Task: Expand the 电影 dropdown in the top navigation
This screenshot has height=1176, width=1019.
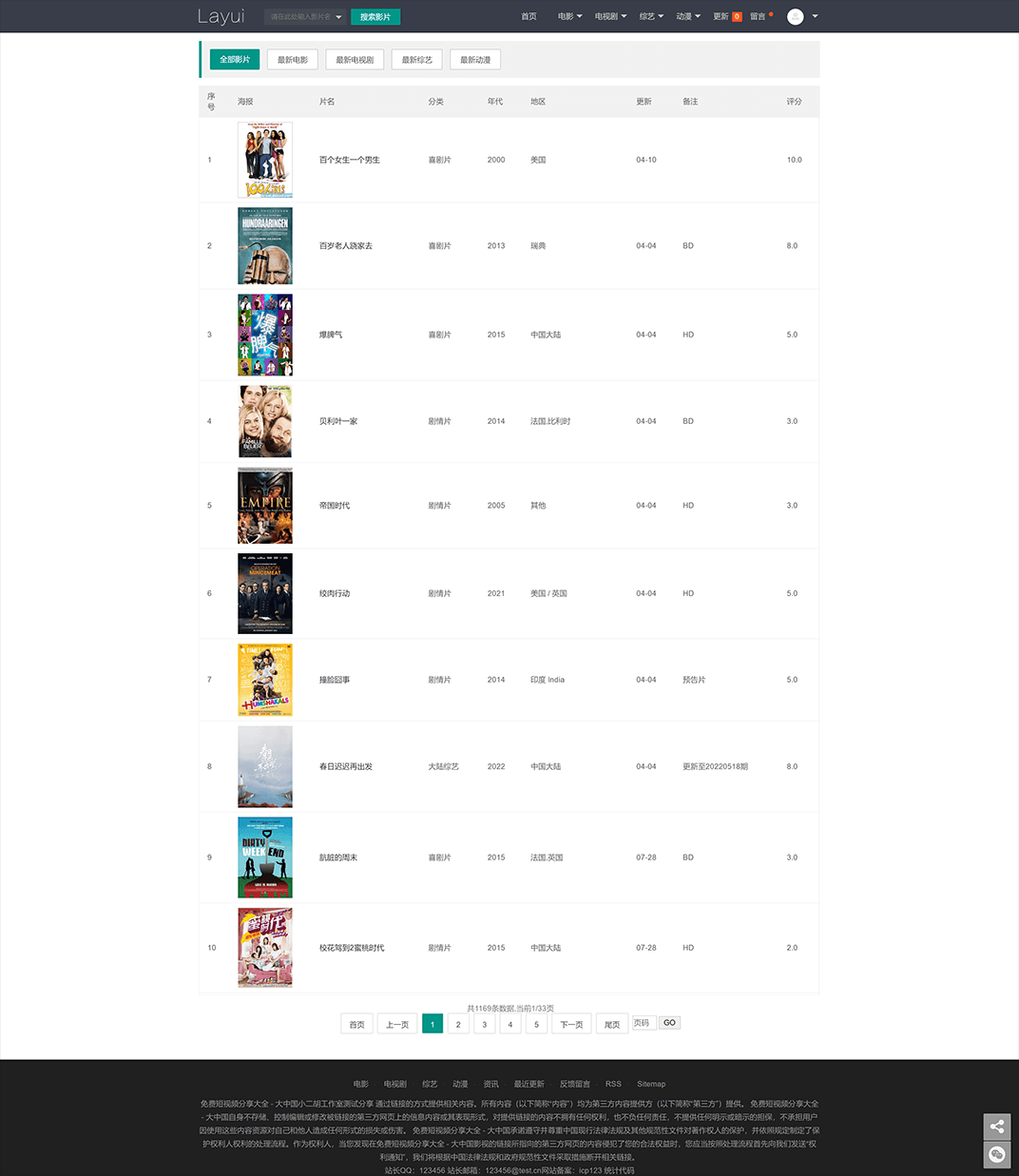Action: point(569,16)
